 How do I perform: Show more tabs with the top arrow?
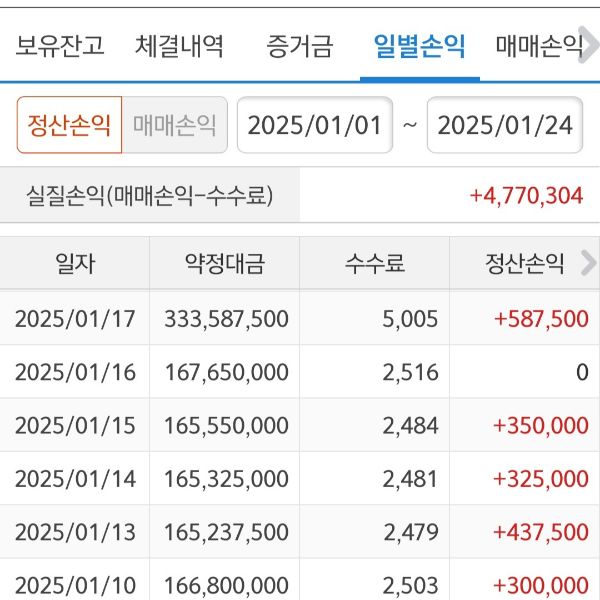point(588,46)
